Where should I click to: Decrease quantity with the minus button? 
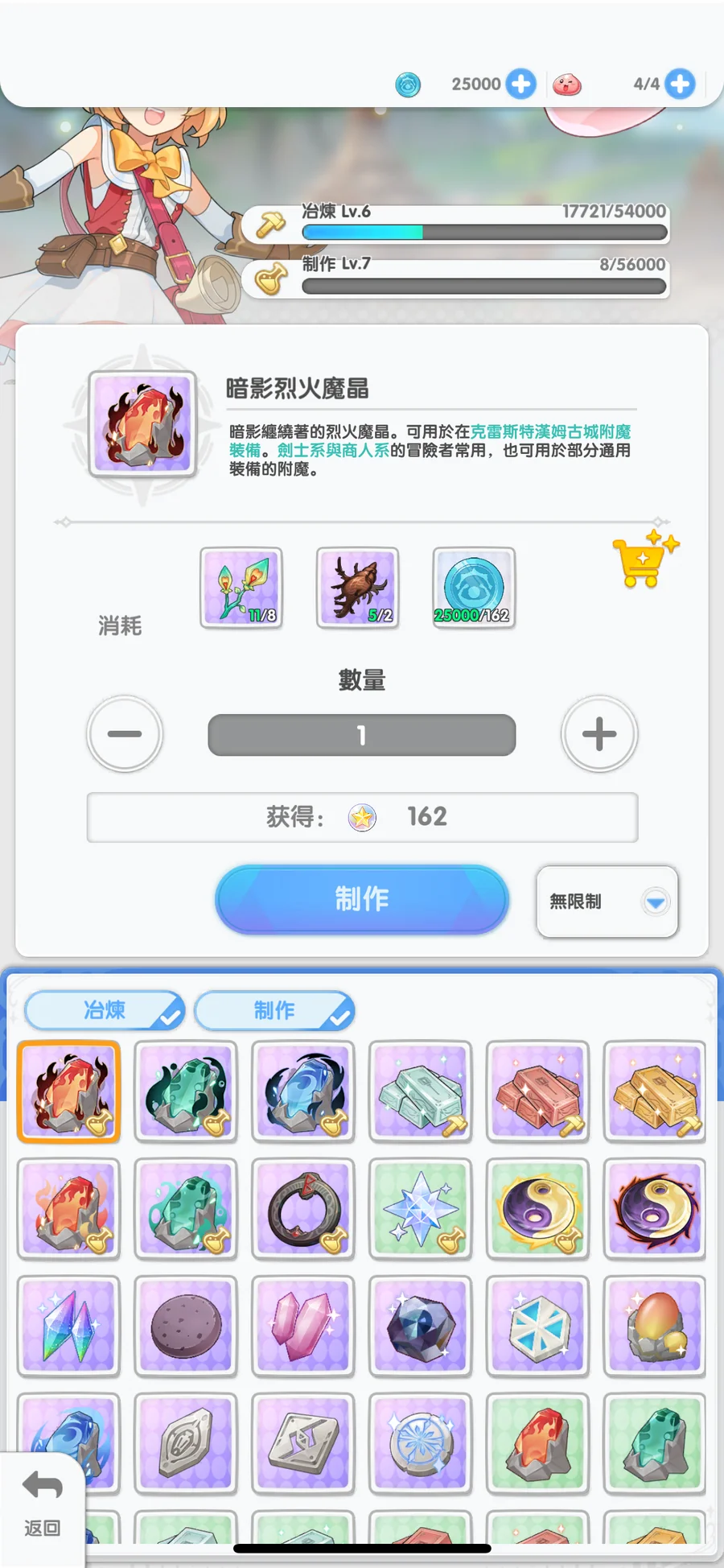pos(125,734)
